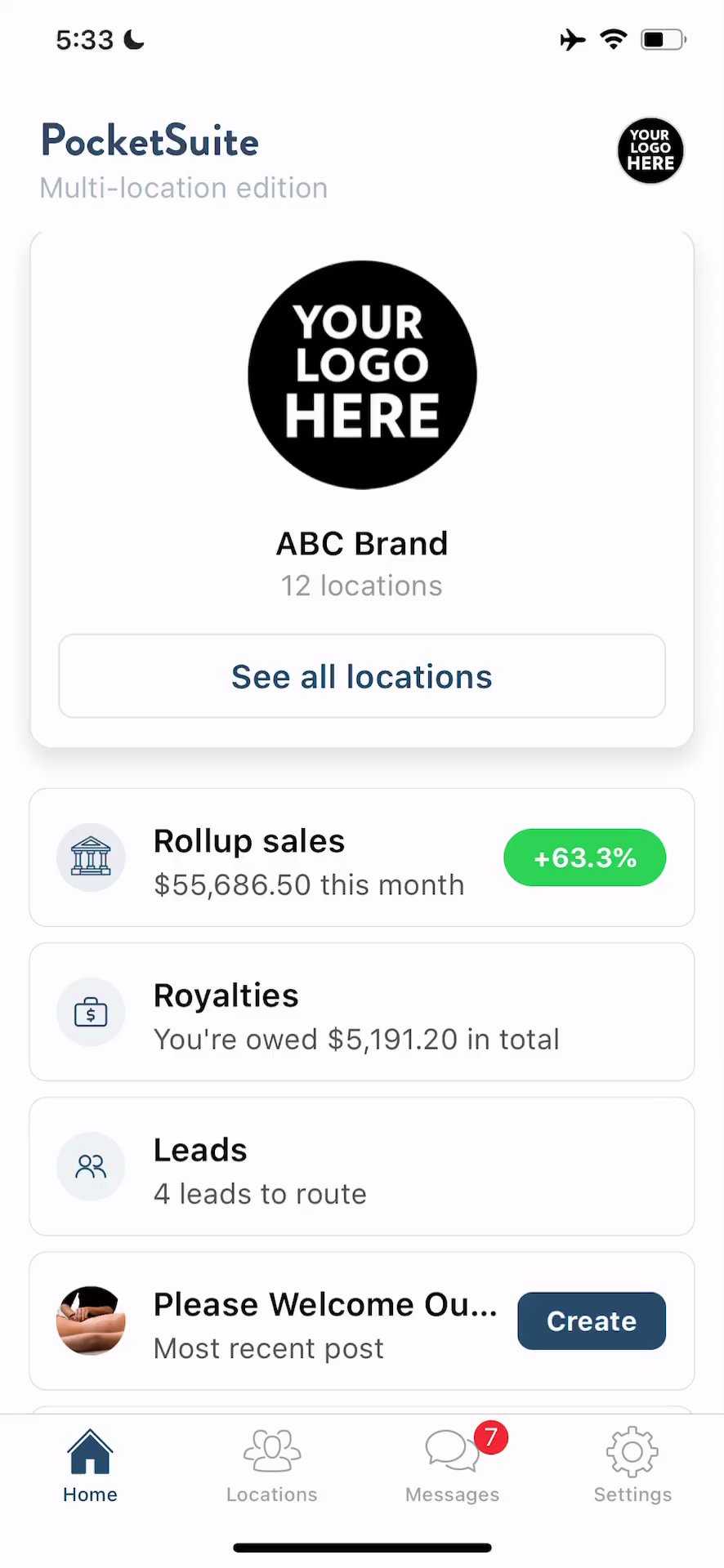Create a new post
724x1568 pixels.
tap(591, 1321)
